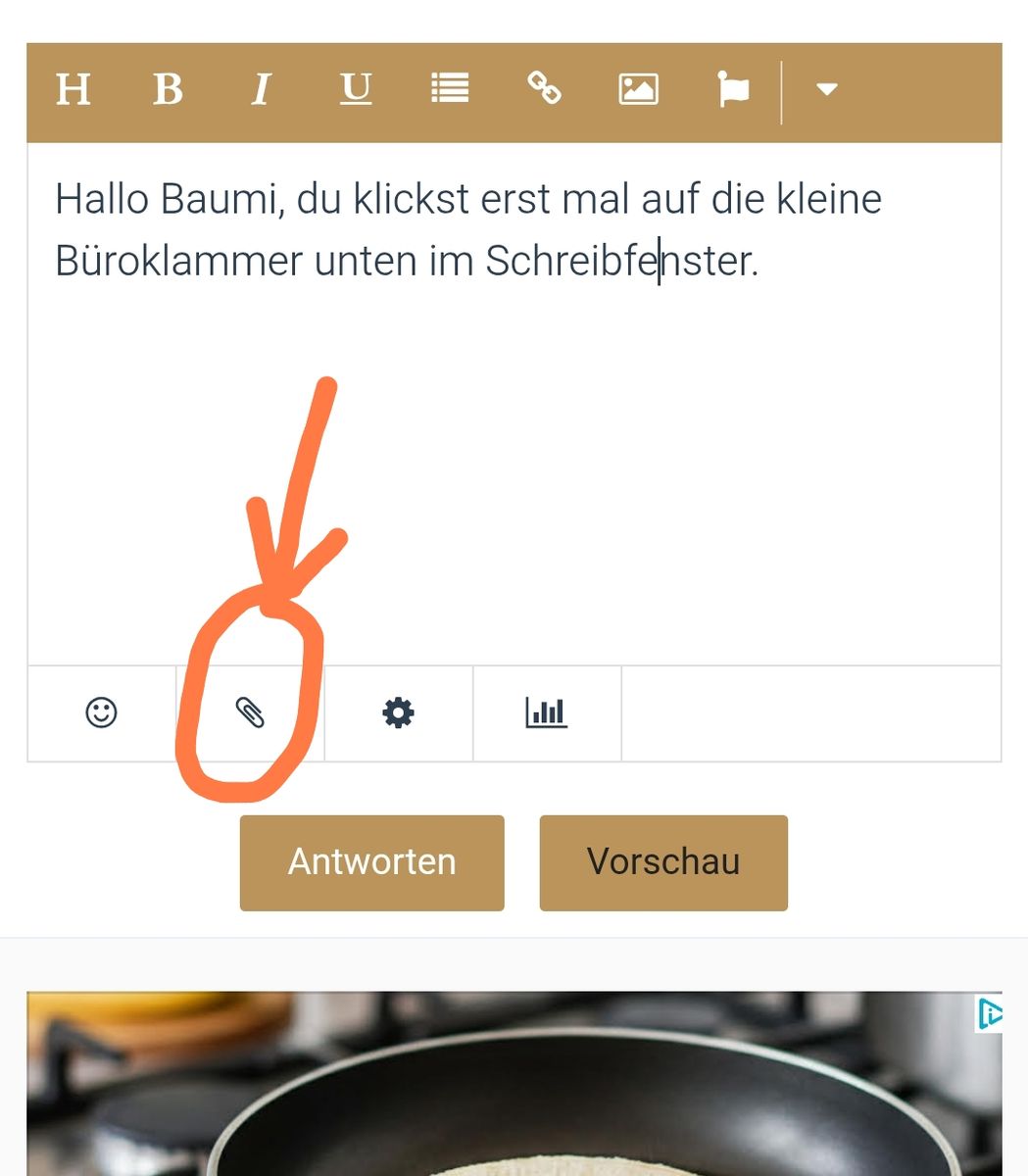Open the smiley emoji picker
This screenshot has width=1028, height=1176.
[x=102, y=712]
